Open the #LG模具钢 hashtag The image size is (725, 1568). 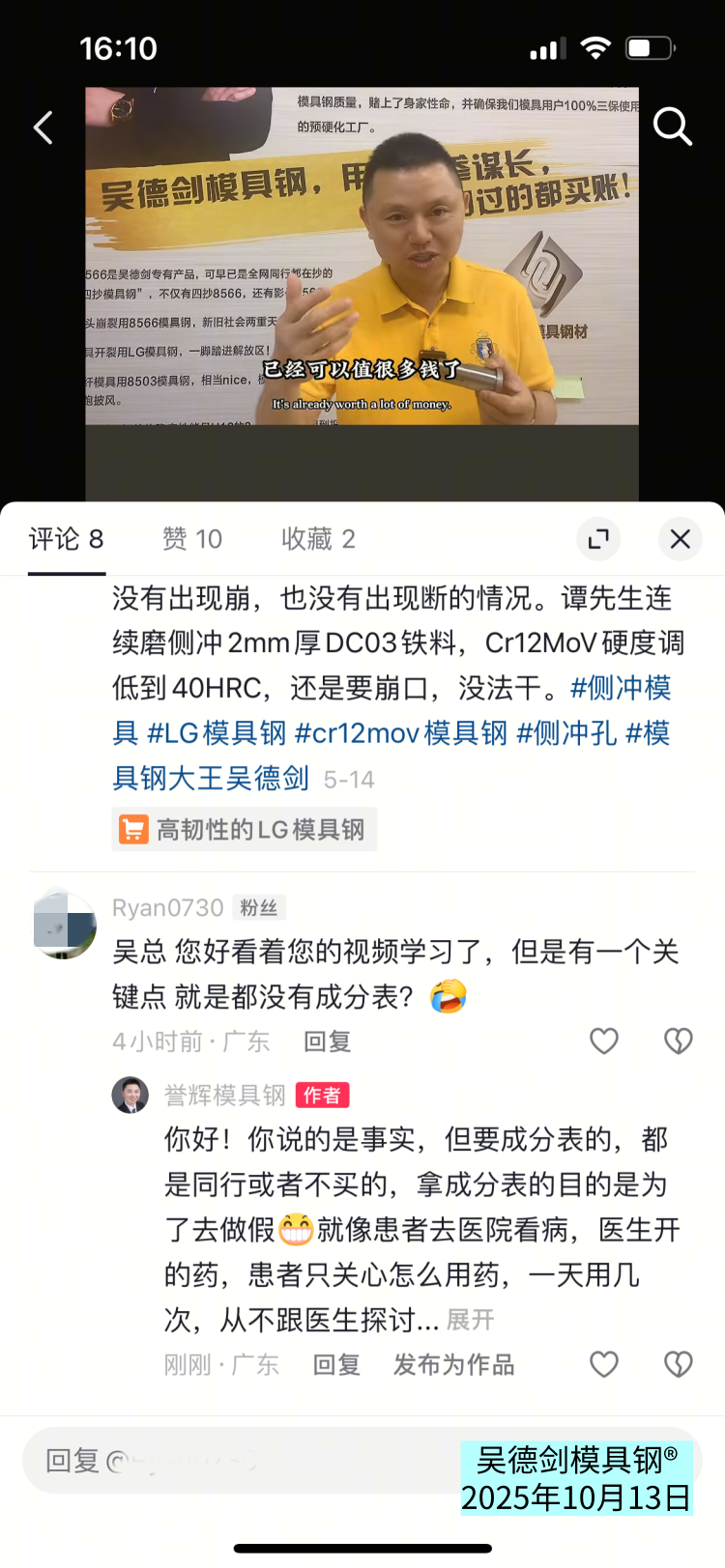point(217,733)
